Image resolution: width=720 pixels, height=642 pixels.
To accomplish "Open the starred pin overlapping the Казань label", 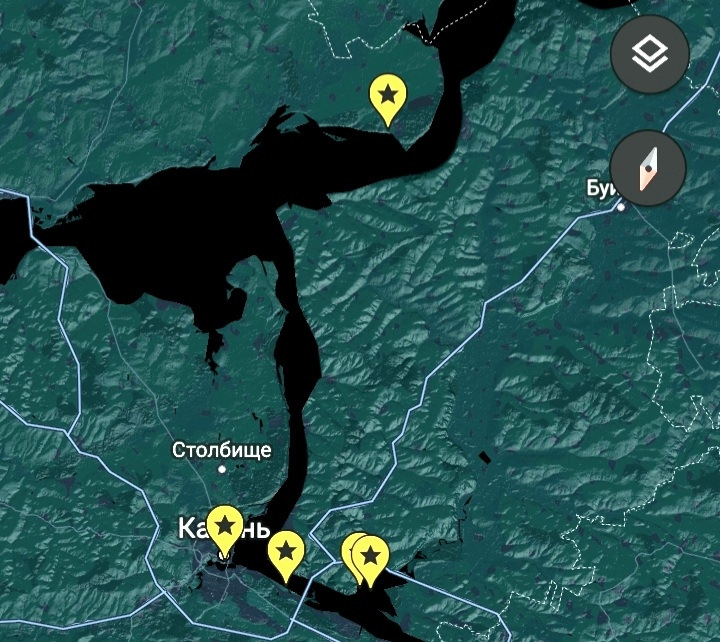I will tap(225, 526).
